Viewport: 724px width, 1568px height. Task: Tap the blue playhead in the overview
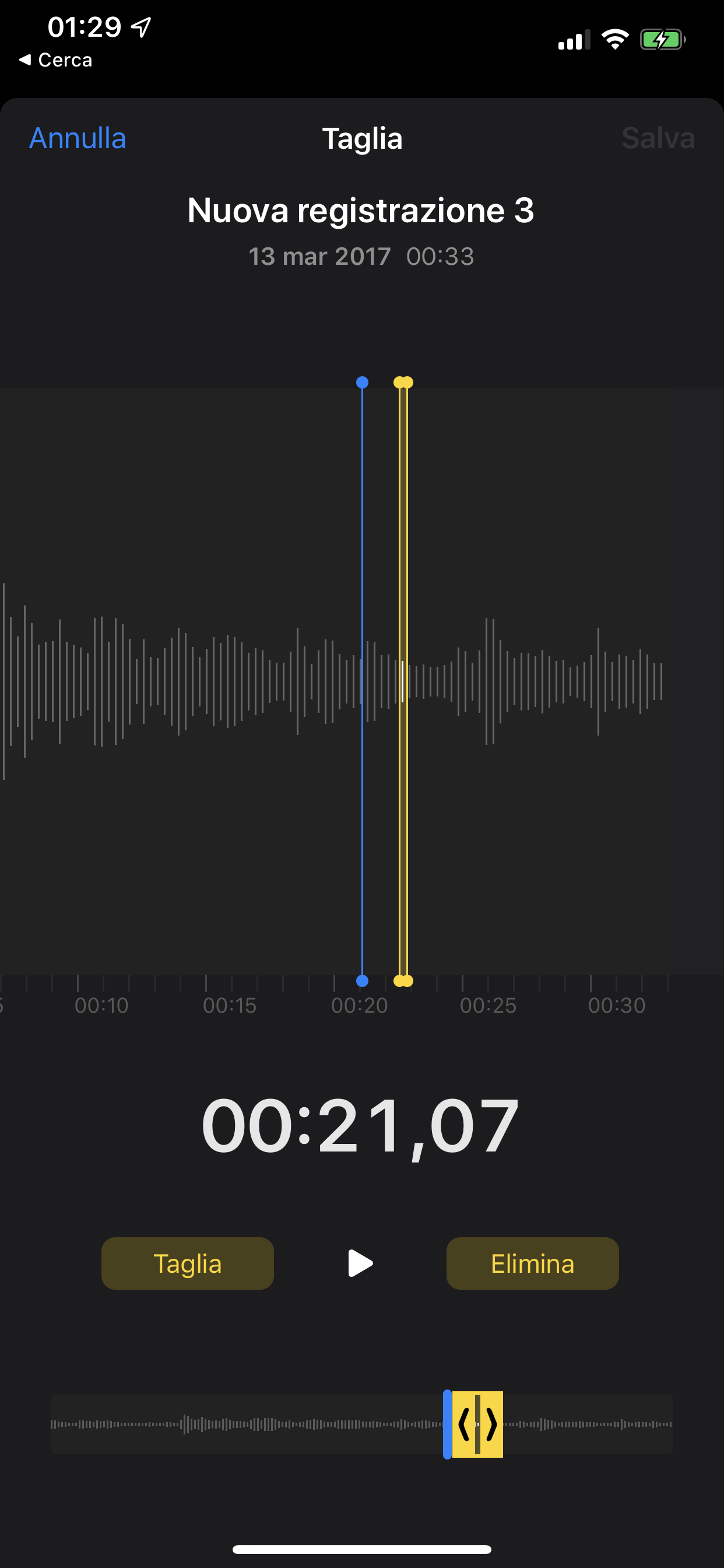click(447, 1424)
